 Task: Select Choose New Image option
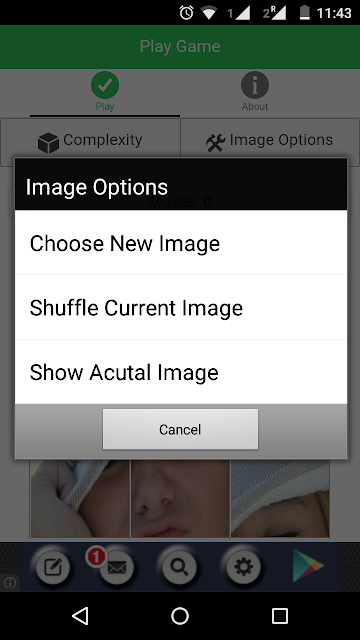tap(181, 243)
